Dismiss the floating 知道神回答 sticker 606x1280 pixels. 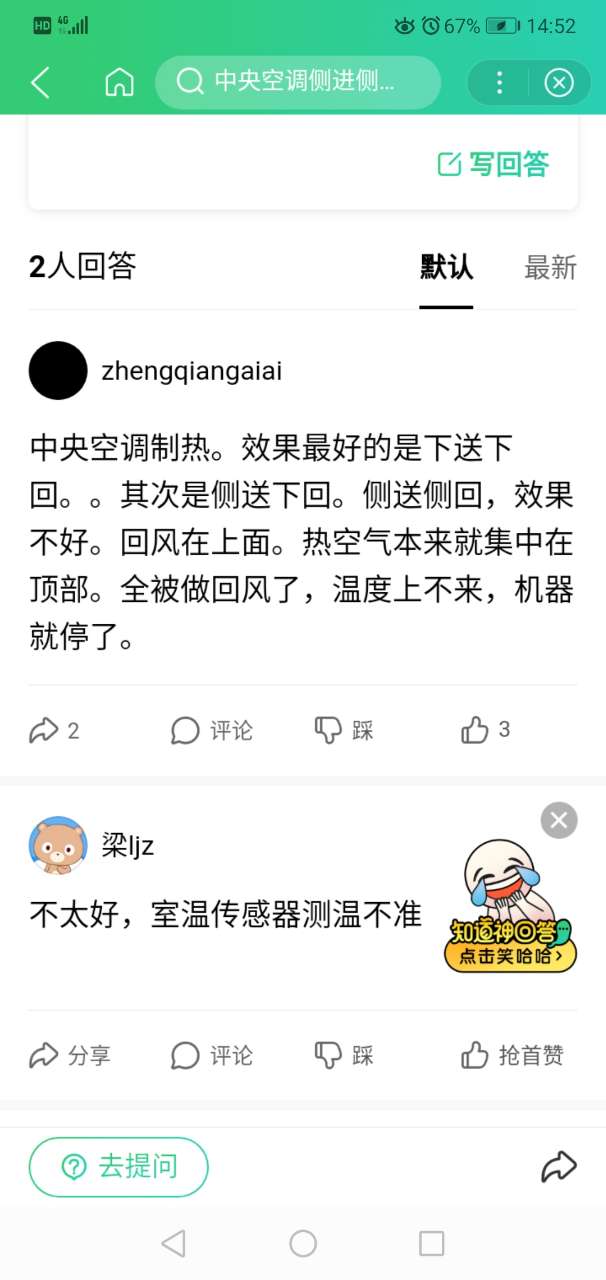(559, 821)
